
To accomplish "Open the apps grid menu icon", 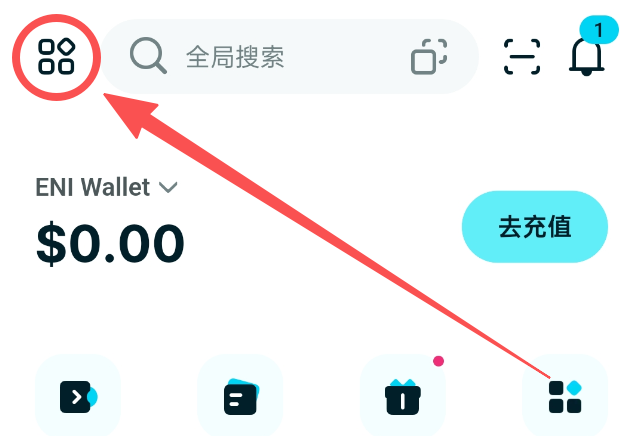I will pyautogui.click(x=56, y=54).
